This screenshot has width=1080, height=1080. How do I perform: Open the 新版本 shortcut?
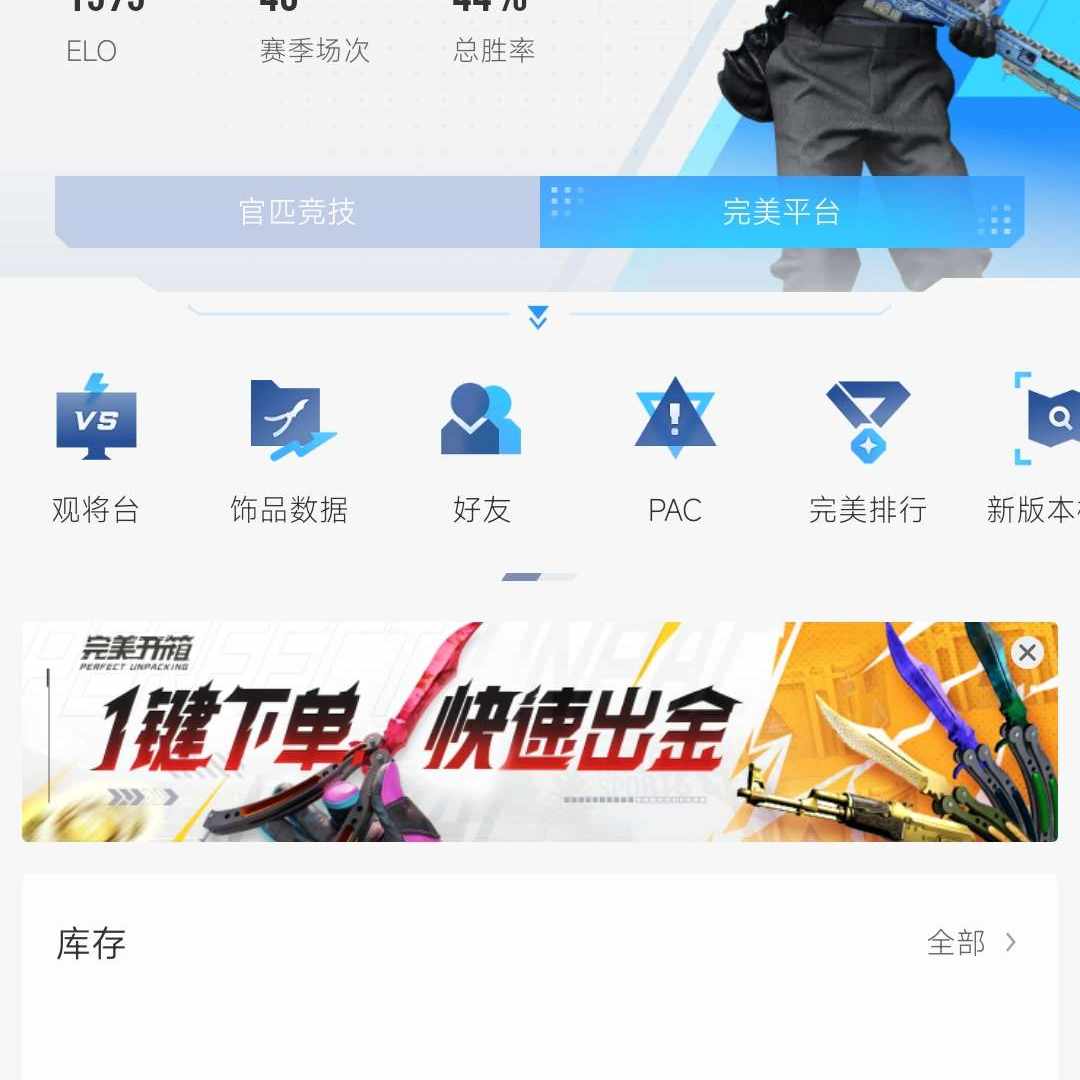coord(1040,450)
